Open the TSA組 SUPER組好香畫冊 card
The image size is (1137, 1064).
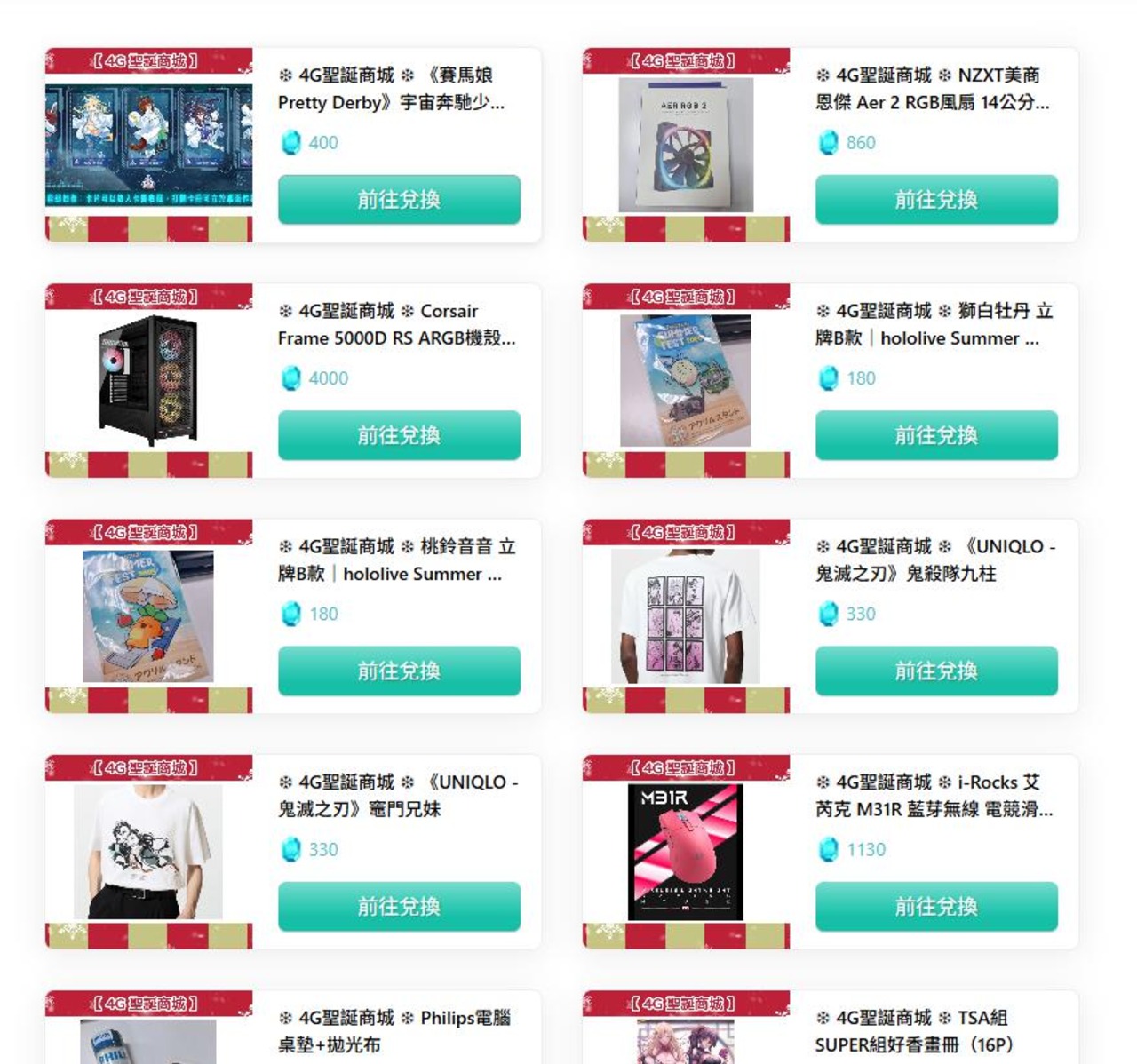[x=913, y=1031]
